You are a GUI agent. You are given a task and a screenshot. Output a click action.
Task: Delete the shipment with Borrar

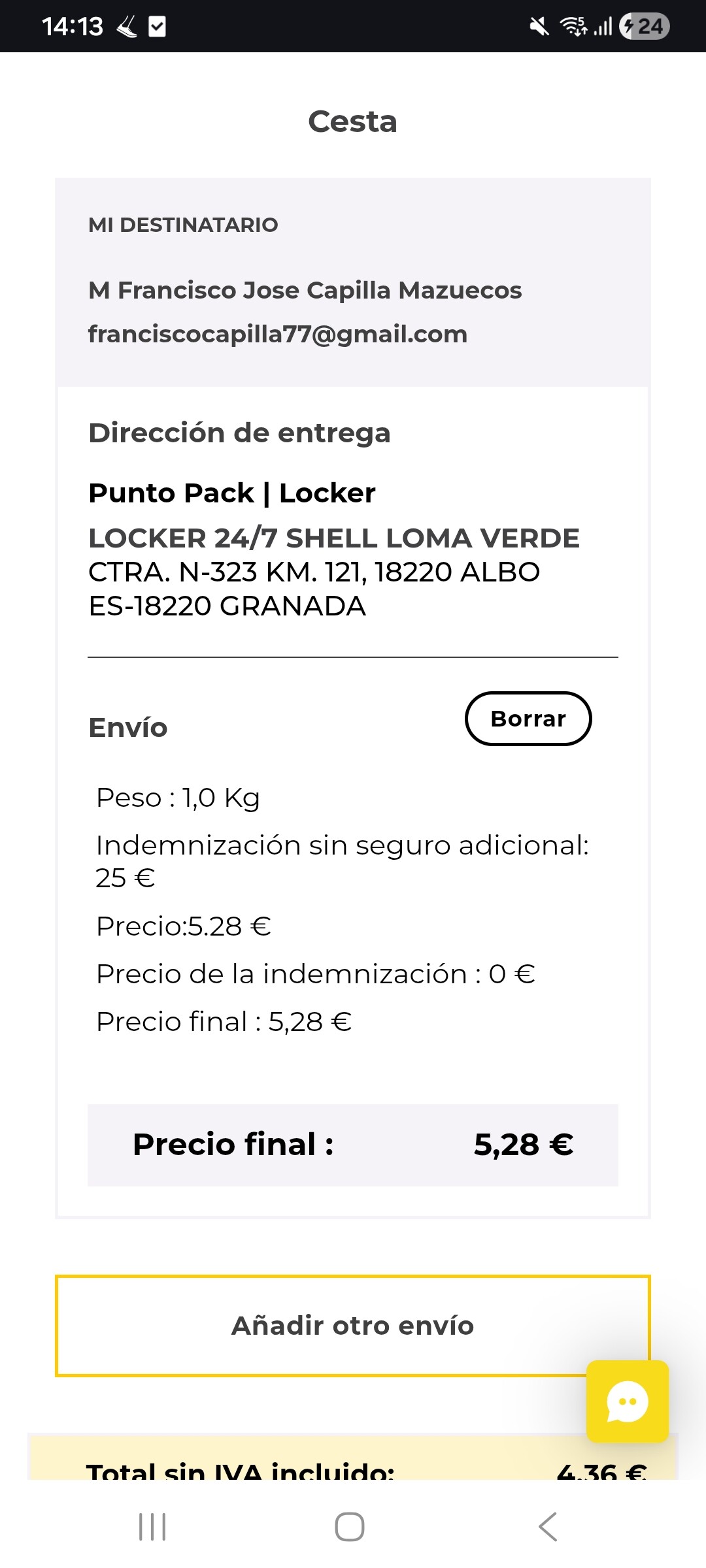point(528,719)
